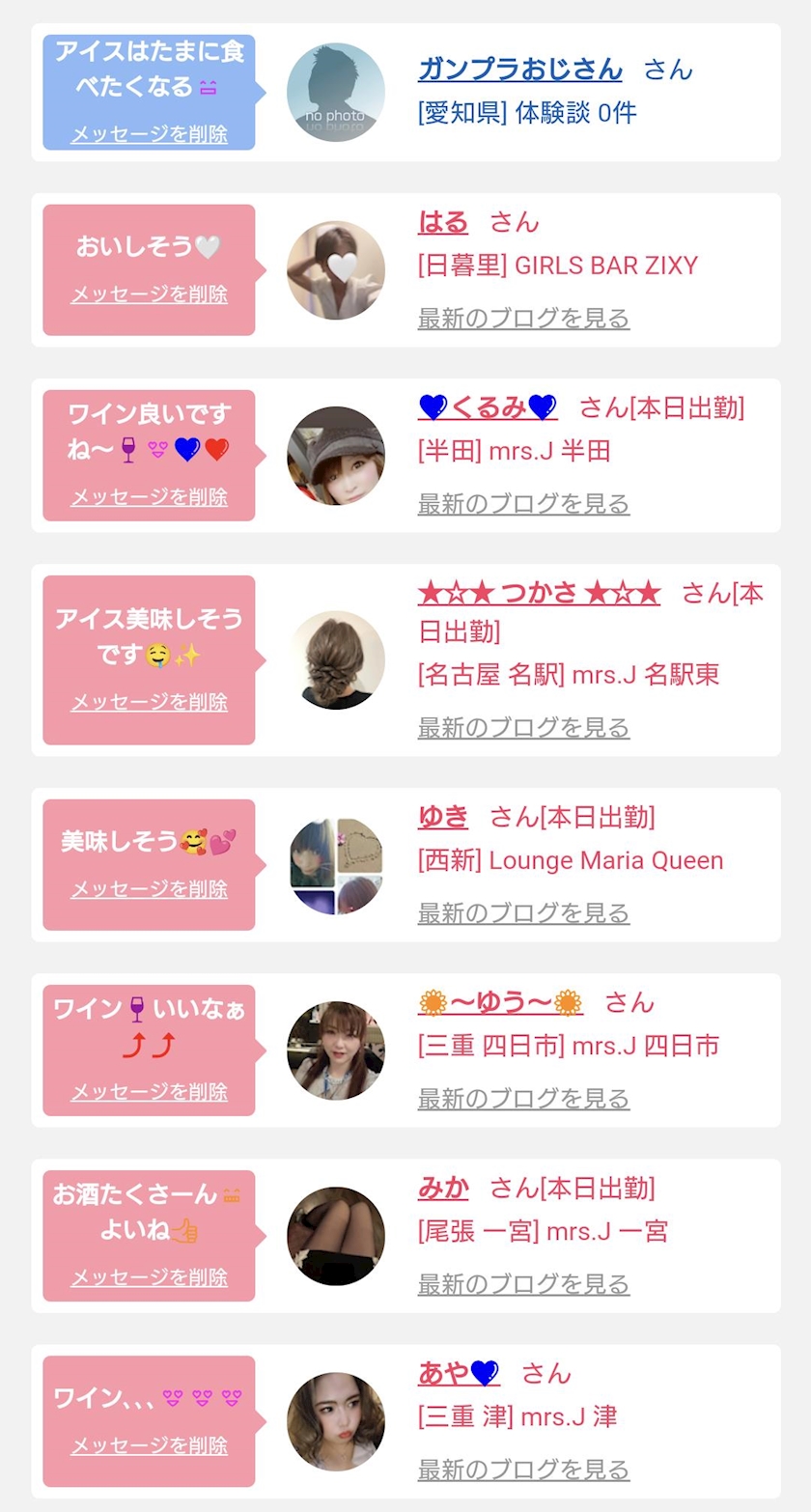This screenshot has width=811, height=1512.
Task: Open つかさ's profile name link
Action: point(539,594)
